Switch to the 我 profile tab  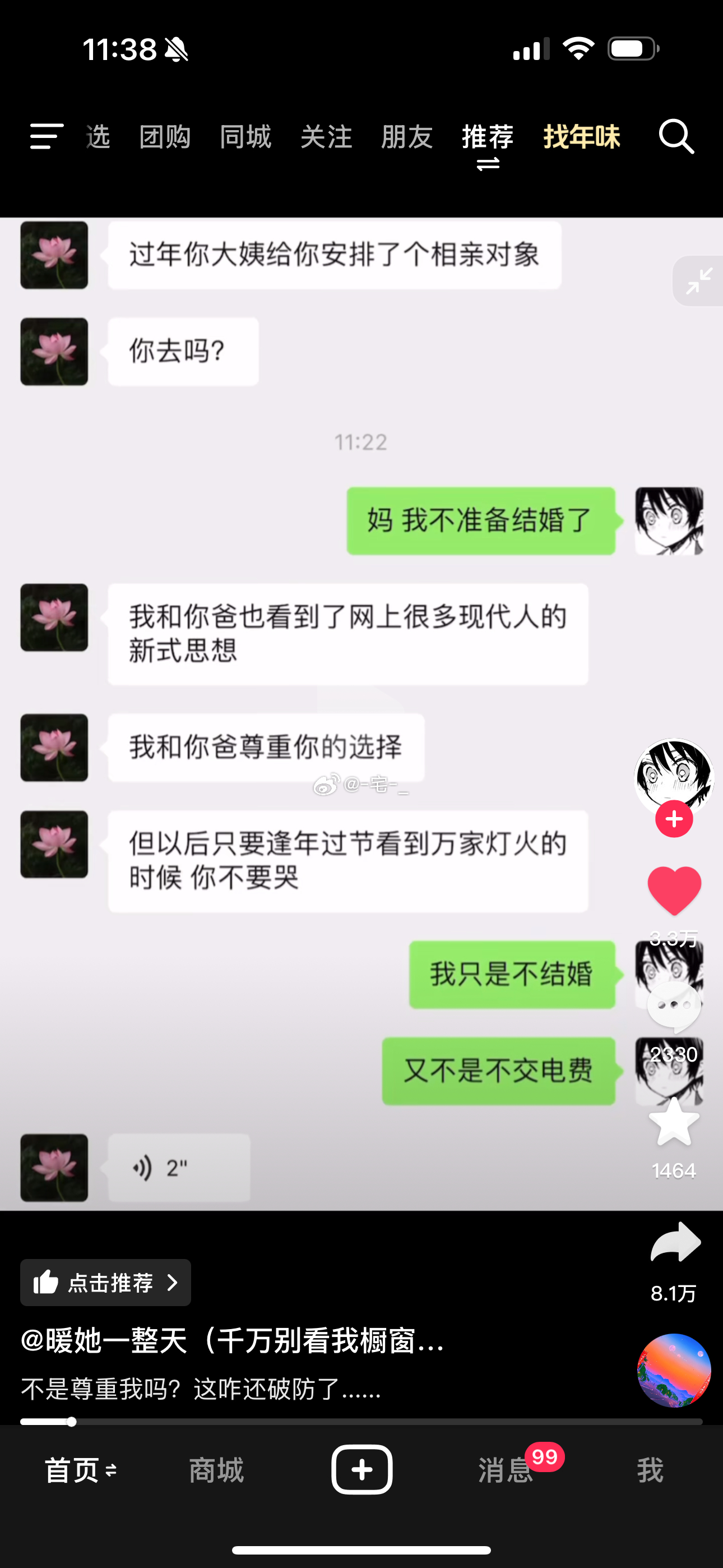650,1470
